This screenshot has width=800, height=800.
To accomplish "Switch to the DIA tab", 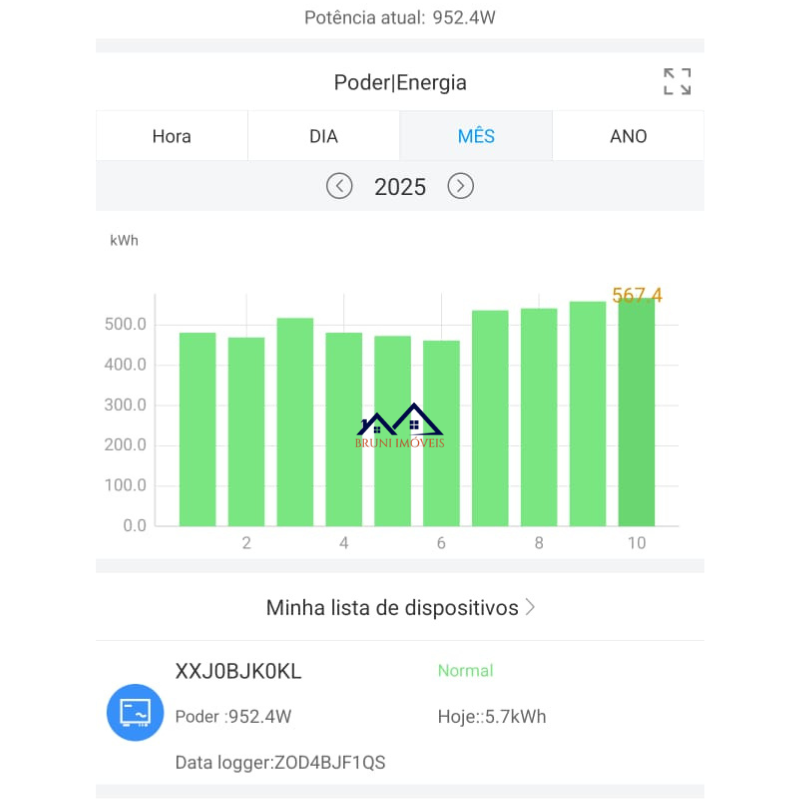I will coord(323,136).
